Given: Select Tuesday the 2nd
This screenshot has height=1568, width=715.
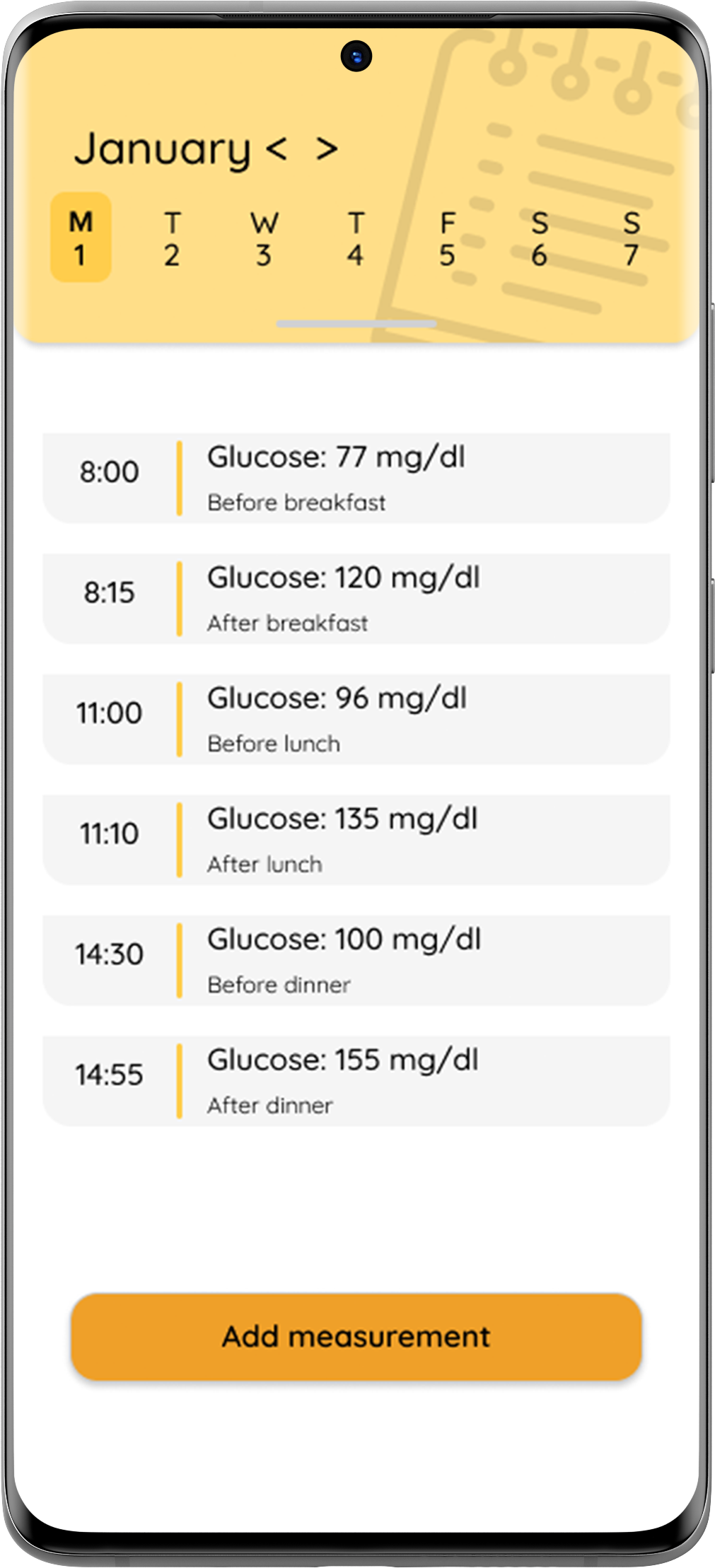Looking at the screenshot, I should click(172, 239).
